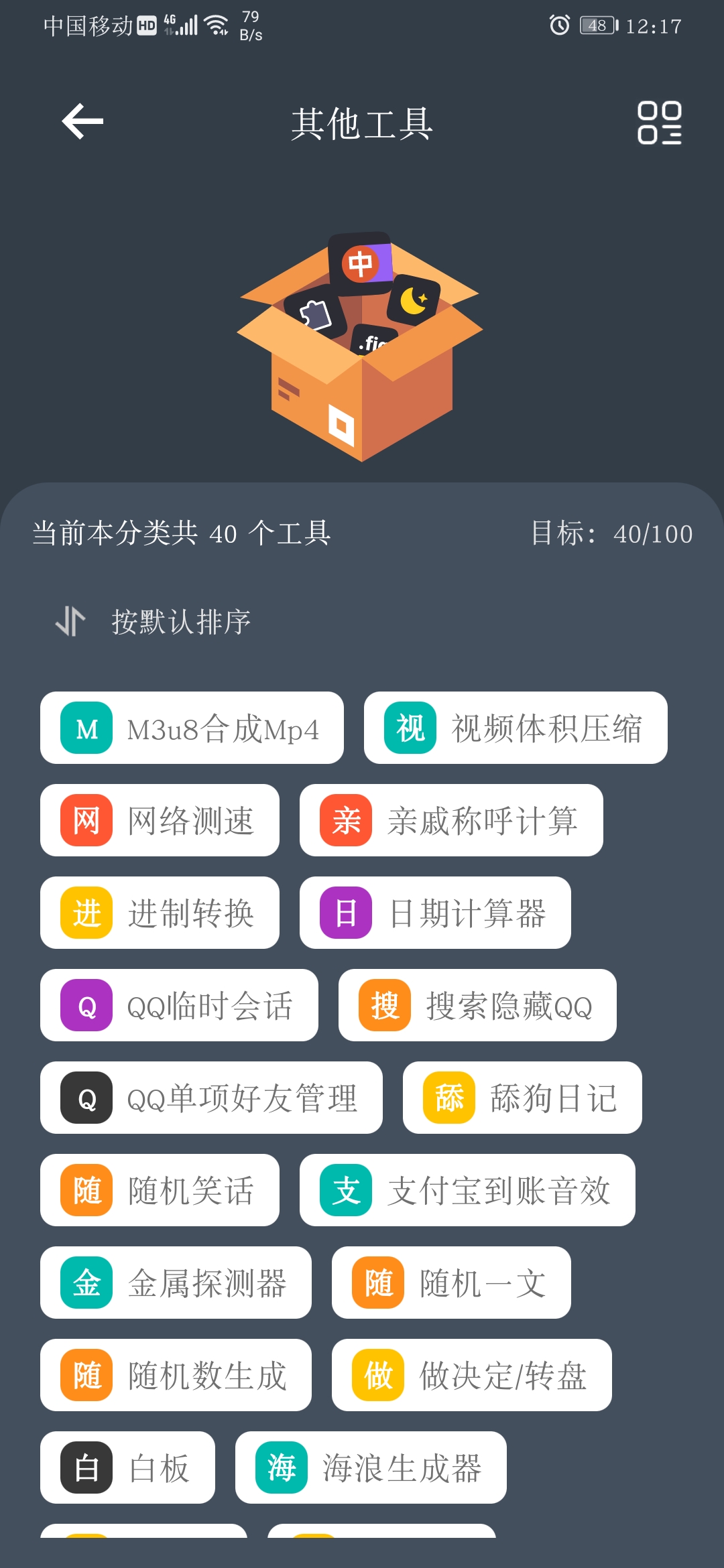The image size is (724, 1568).
Task: Open 支付宝到账音效 tool
Action: (467, 1190)
